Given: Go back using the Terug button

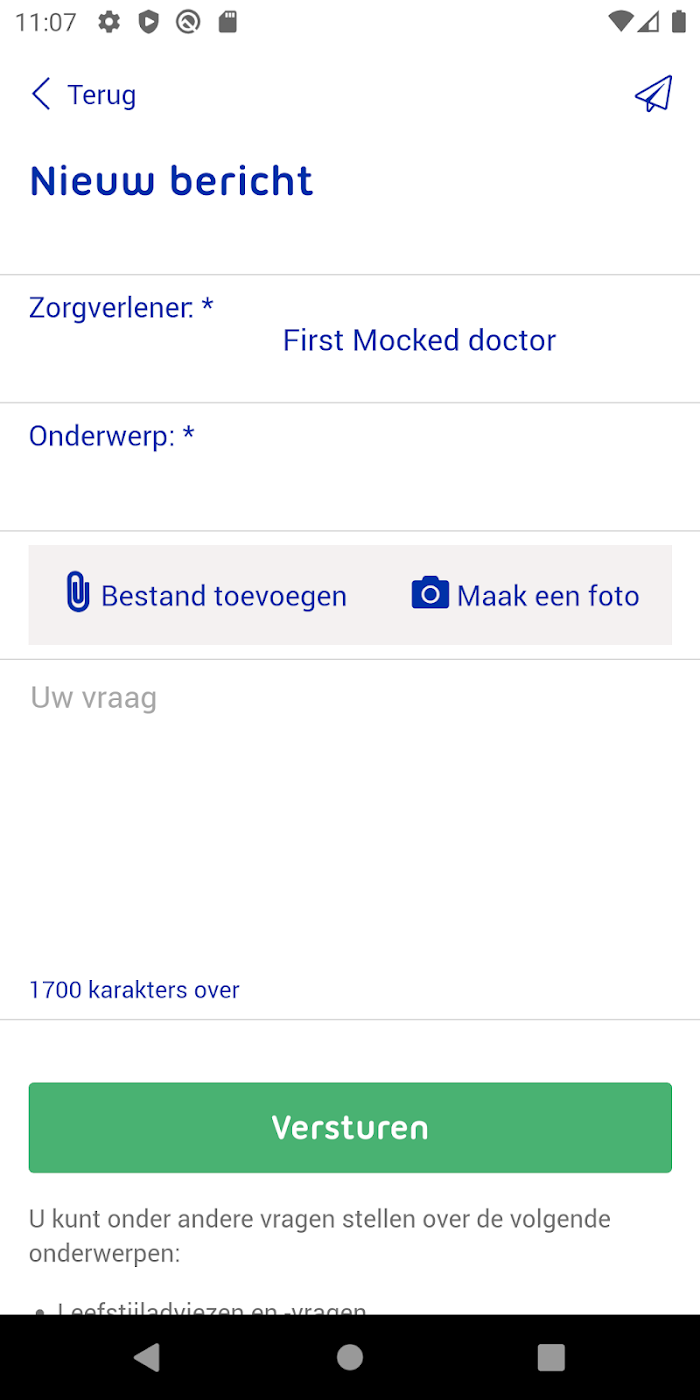Looking at the screenshot, I should (x=84, y=95).
